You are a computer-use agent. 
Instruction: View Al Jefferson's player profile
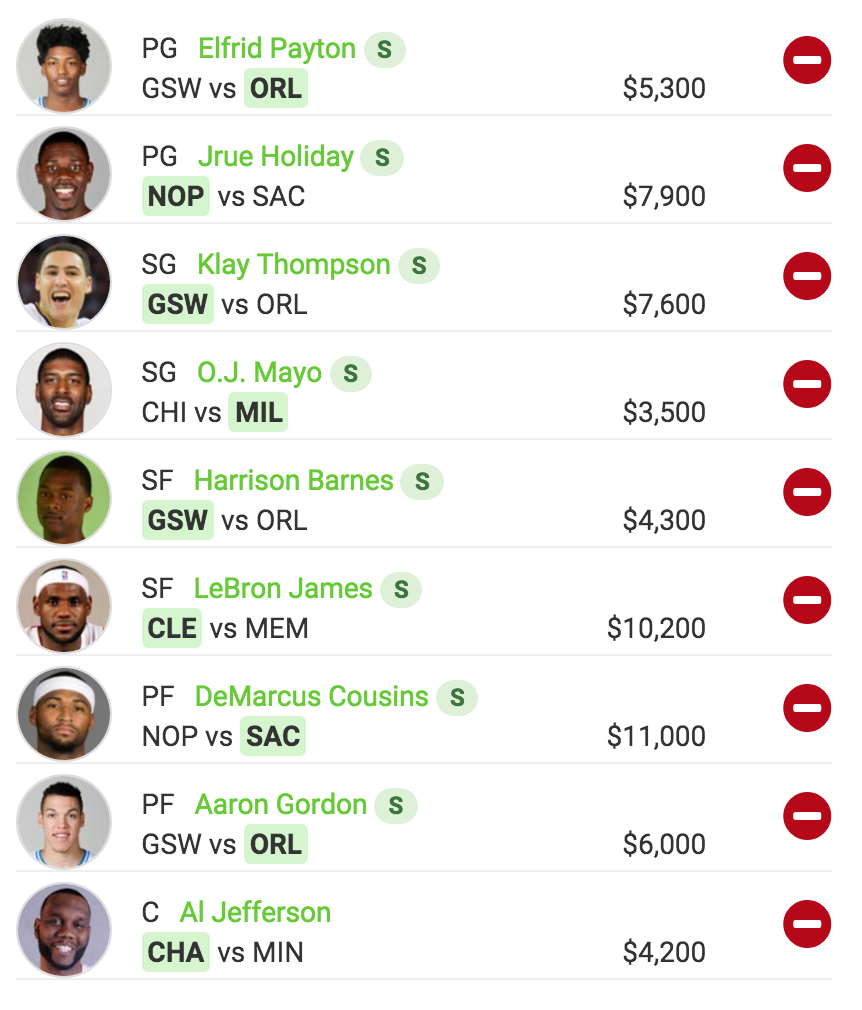click(x=255, y=913)
